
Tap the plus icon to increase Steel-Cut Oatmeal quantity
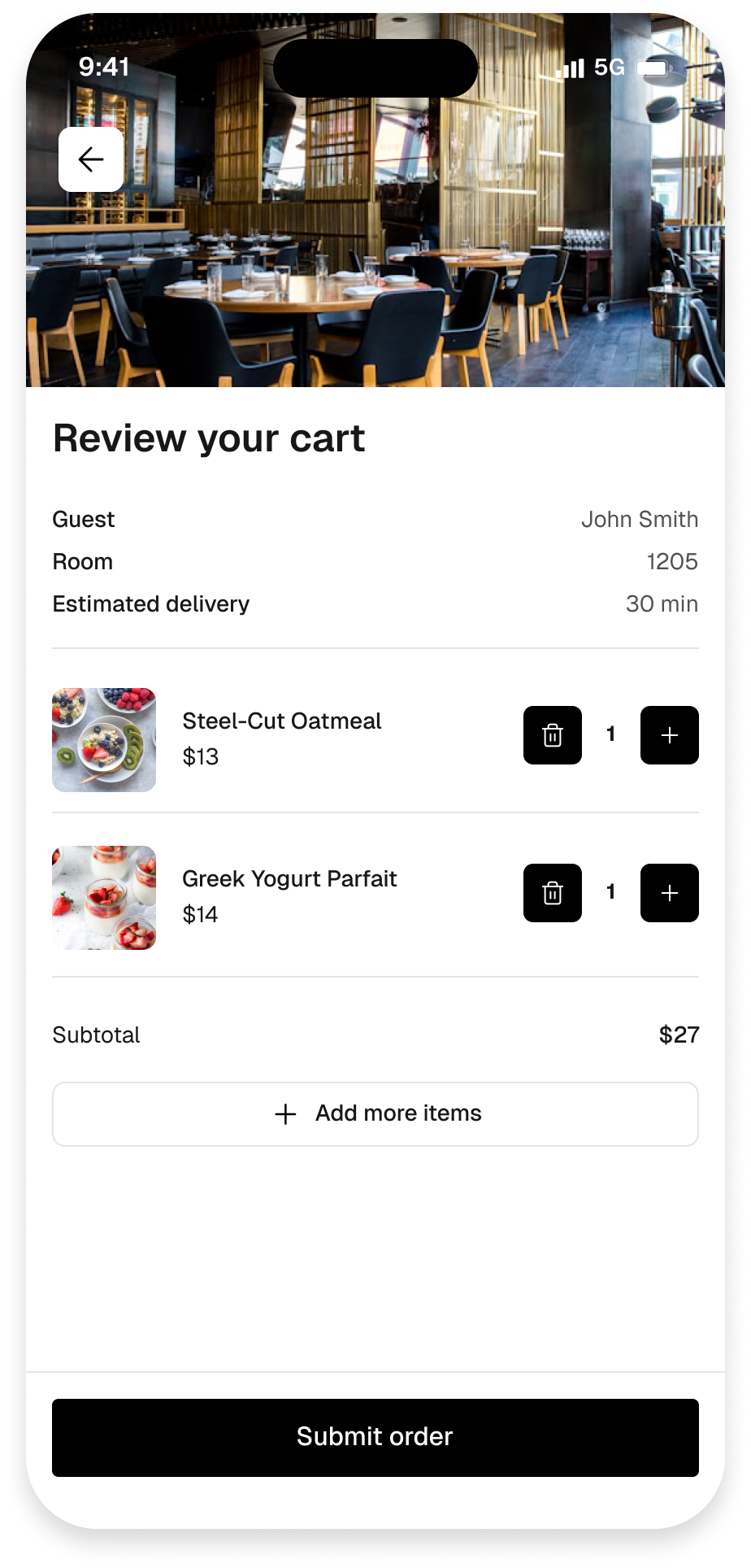(x=669, y=734)
